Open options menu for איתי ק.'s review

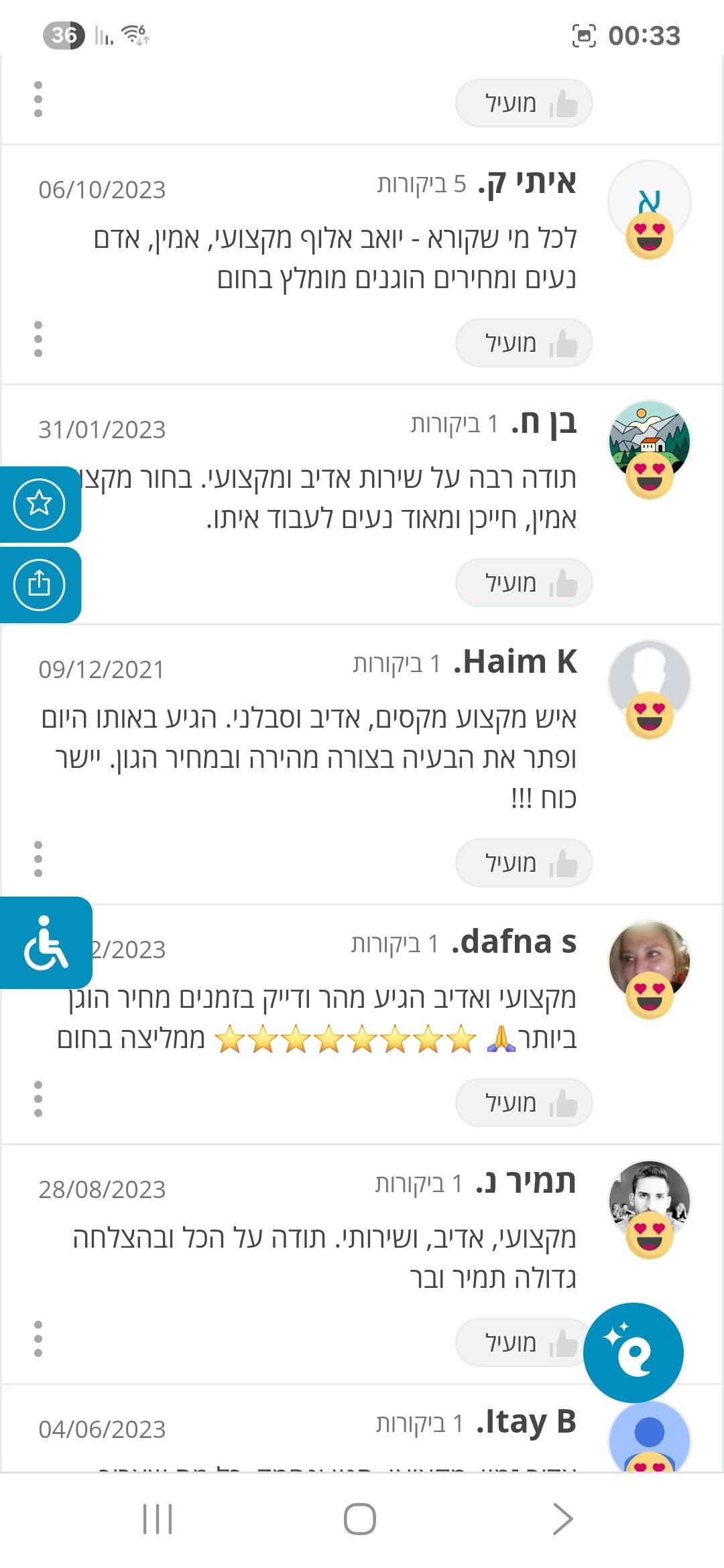[x=38, y=339]
